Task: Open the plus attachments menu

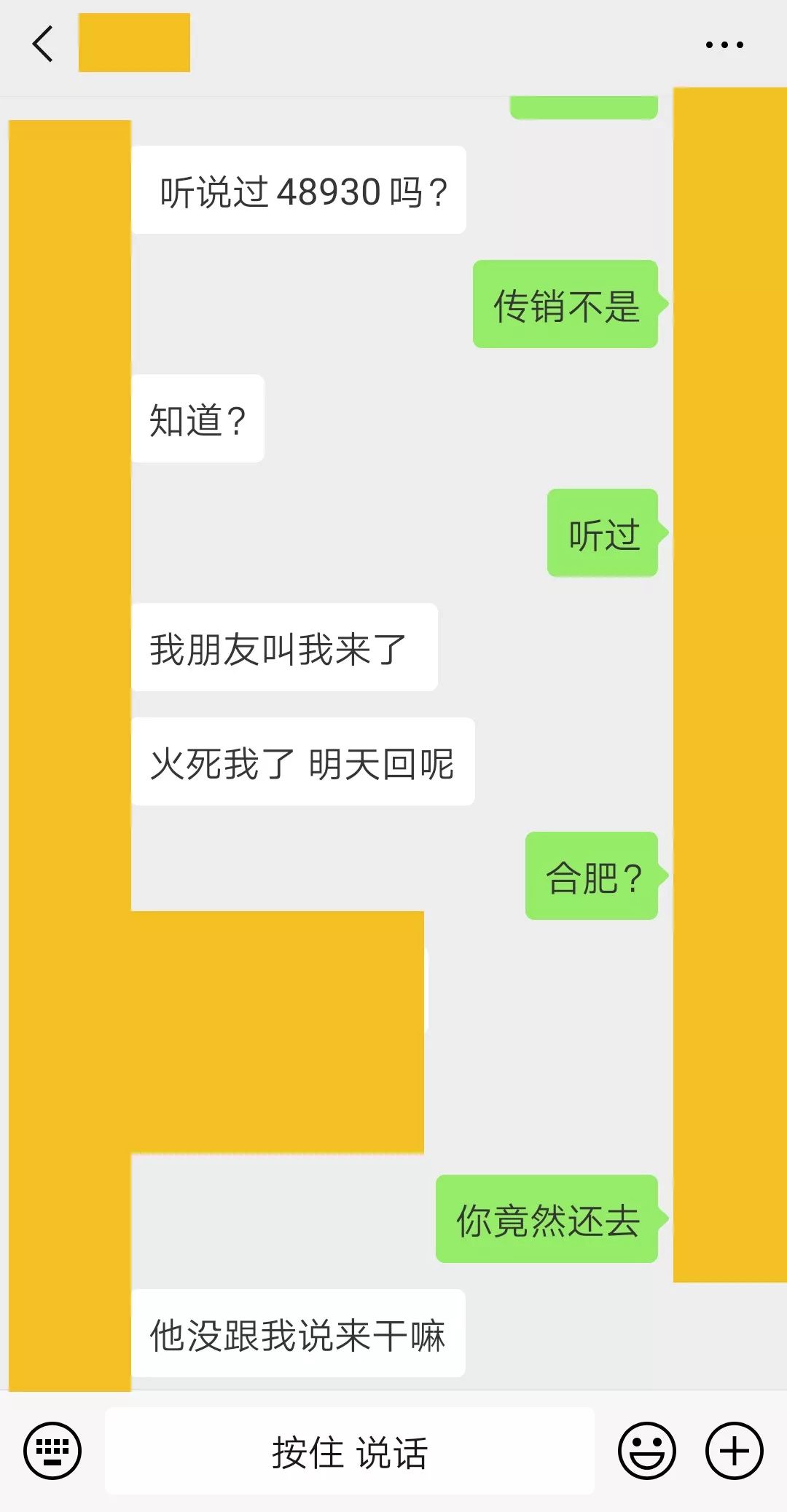Action: (x=734, y=1451)
